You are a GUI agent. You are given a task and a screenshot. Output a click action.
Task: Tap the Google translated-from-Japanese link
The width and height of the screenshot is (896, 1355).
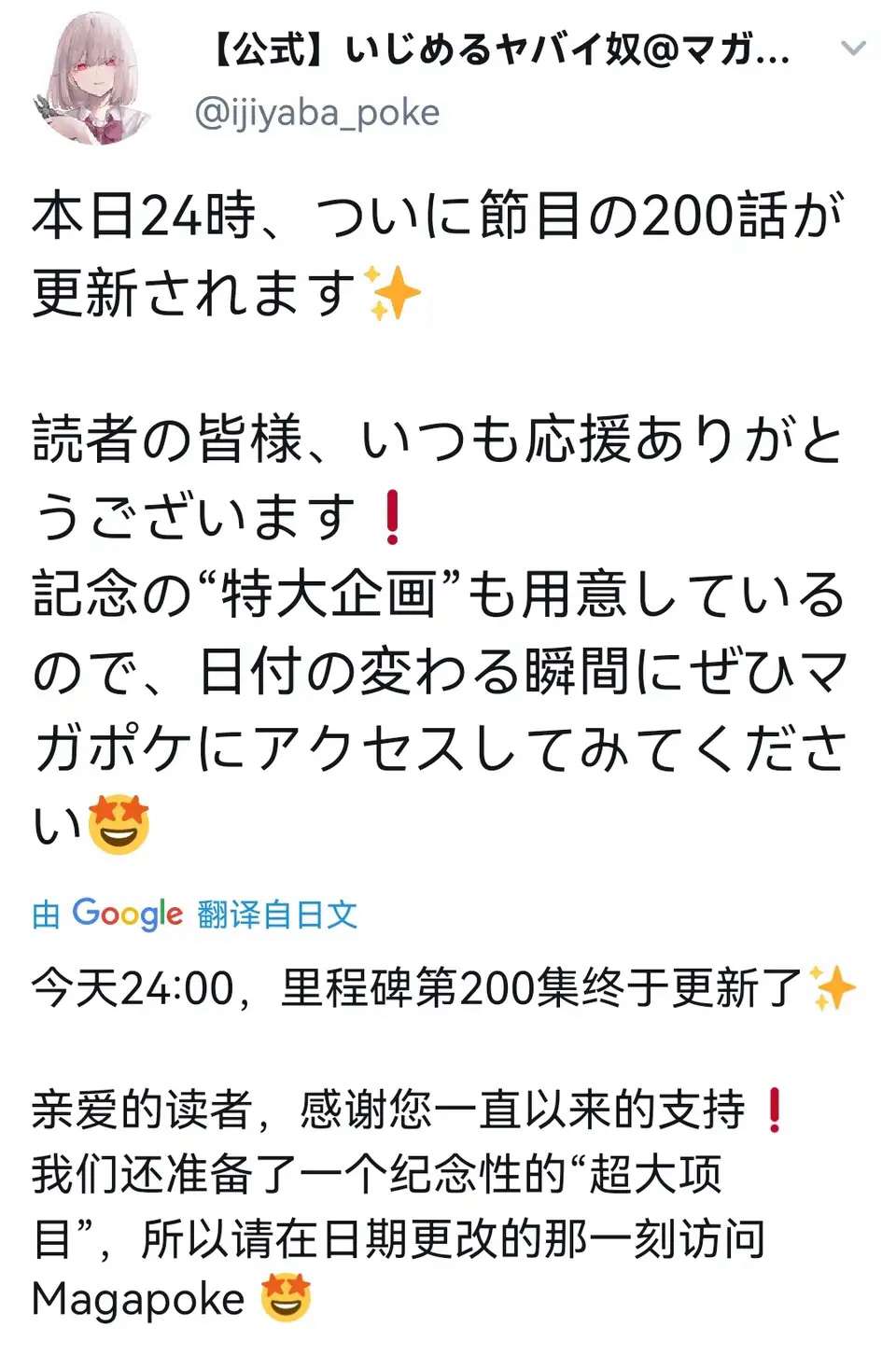[x=195, y=915]
